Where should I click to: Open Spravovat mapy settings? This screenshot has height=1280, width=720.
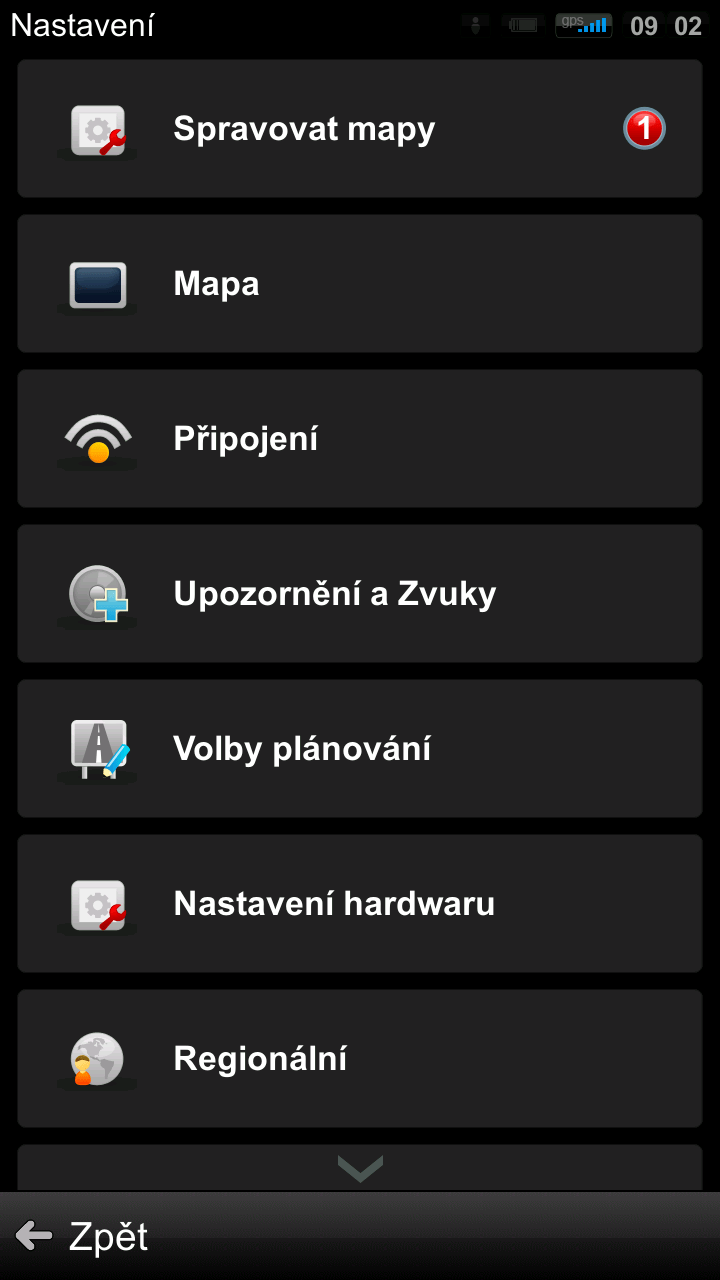(x=360, y=129)
